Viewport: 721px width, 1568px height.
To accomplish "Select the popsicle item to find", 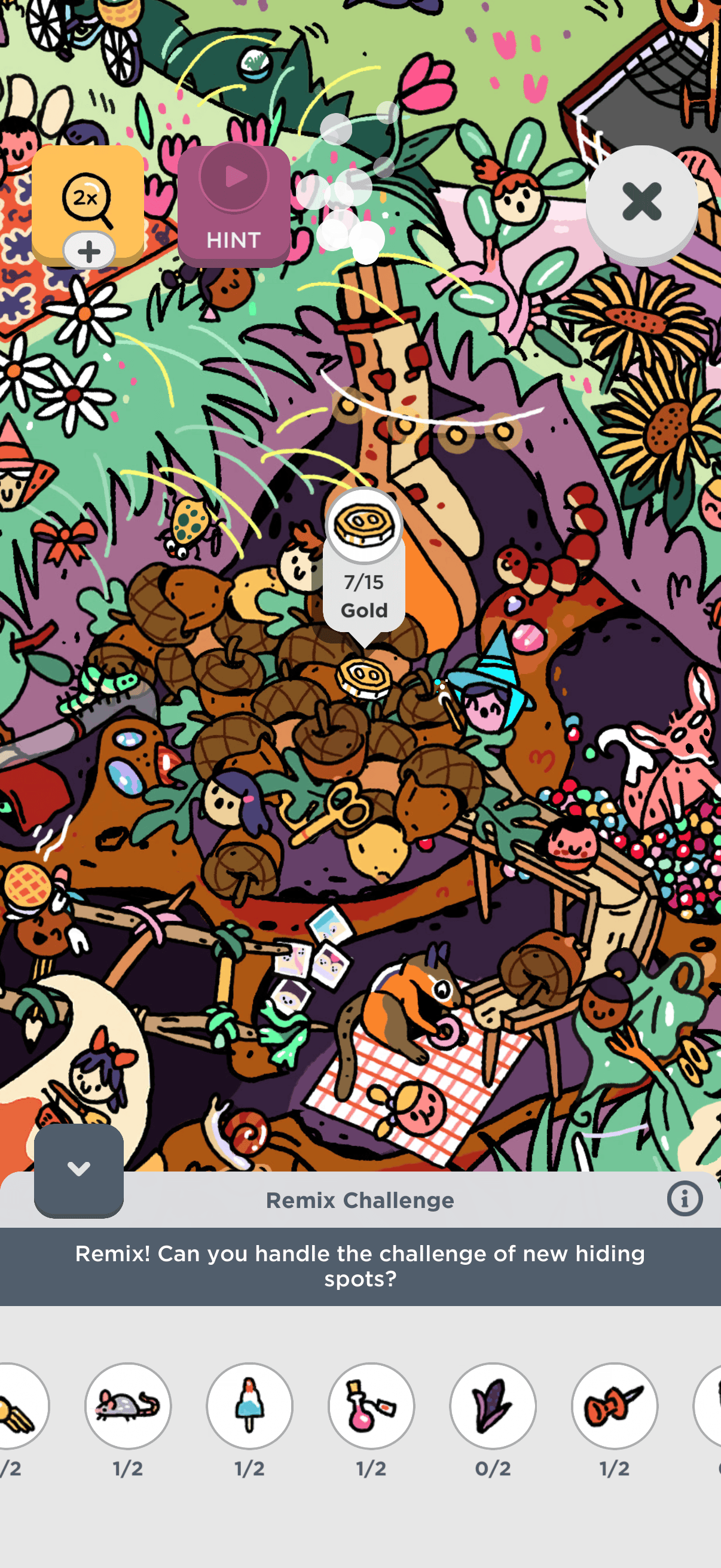I will pos(249,1405).
